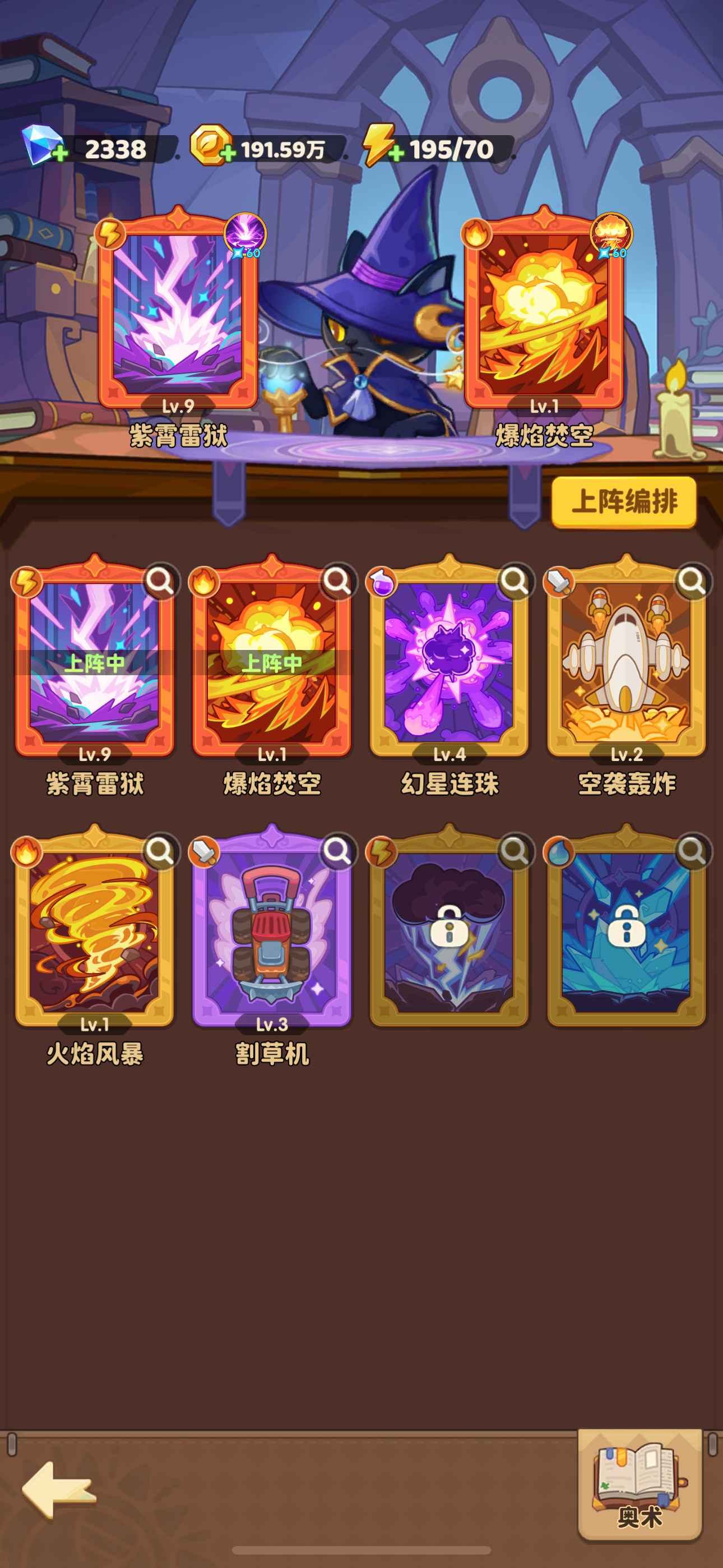The height and width of the screenshot is (1568, 723).
Task: Open the 割草机 skill card
Action: (271, 931)
